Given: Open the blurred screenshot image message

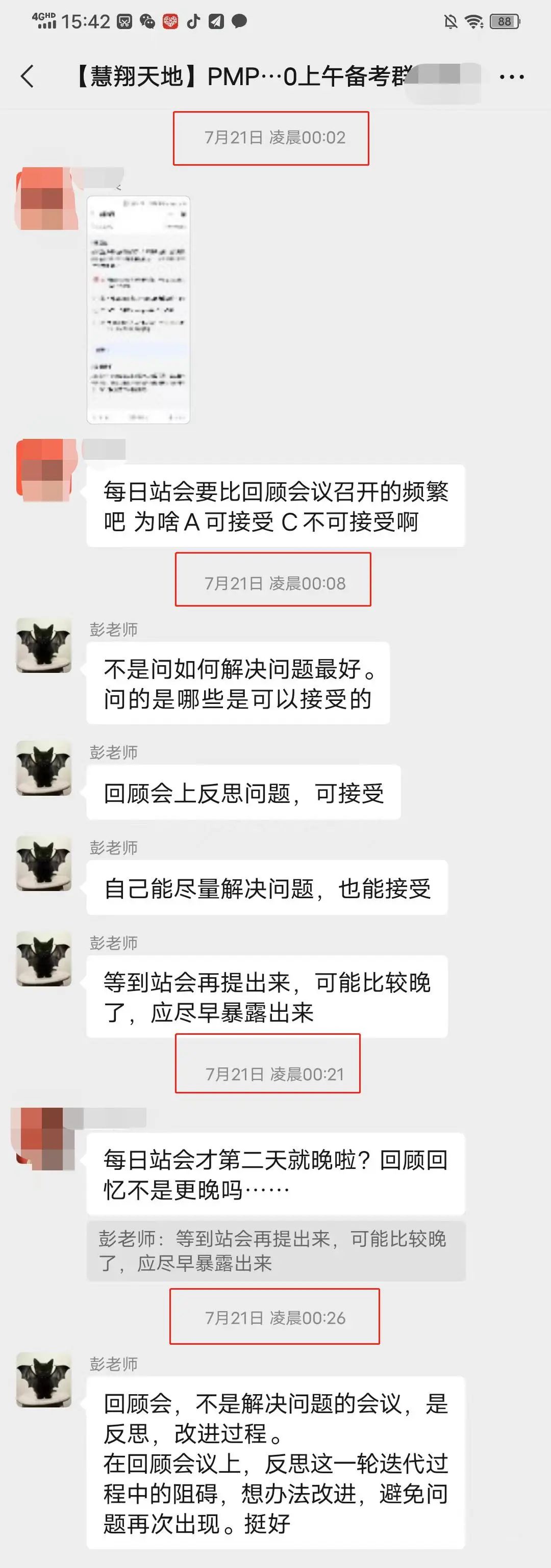Looking at the screenshot, I should (138, 309).
